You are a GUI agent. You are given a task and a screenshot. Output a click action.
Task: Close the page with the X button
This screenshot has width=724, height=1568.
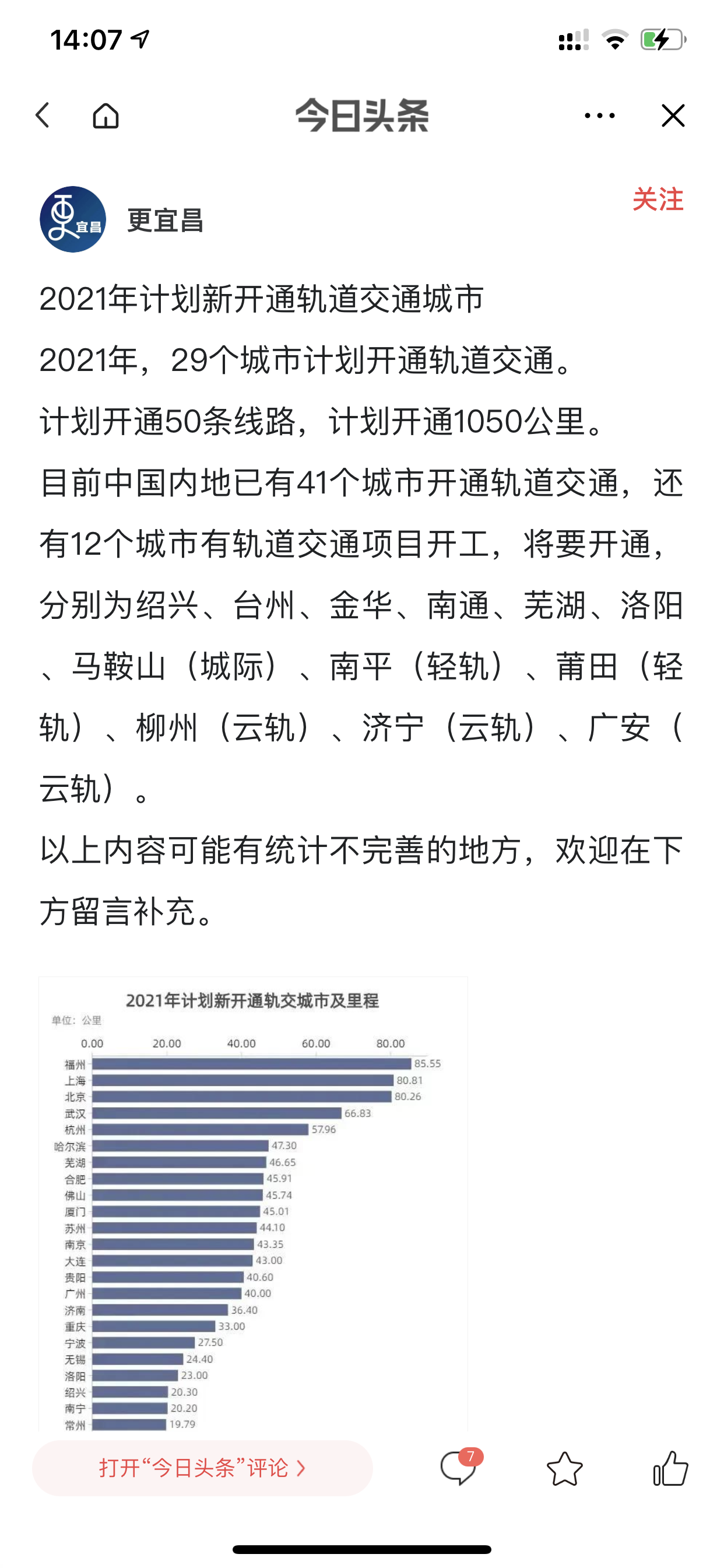(673, 116)
